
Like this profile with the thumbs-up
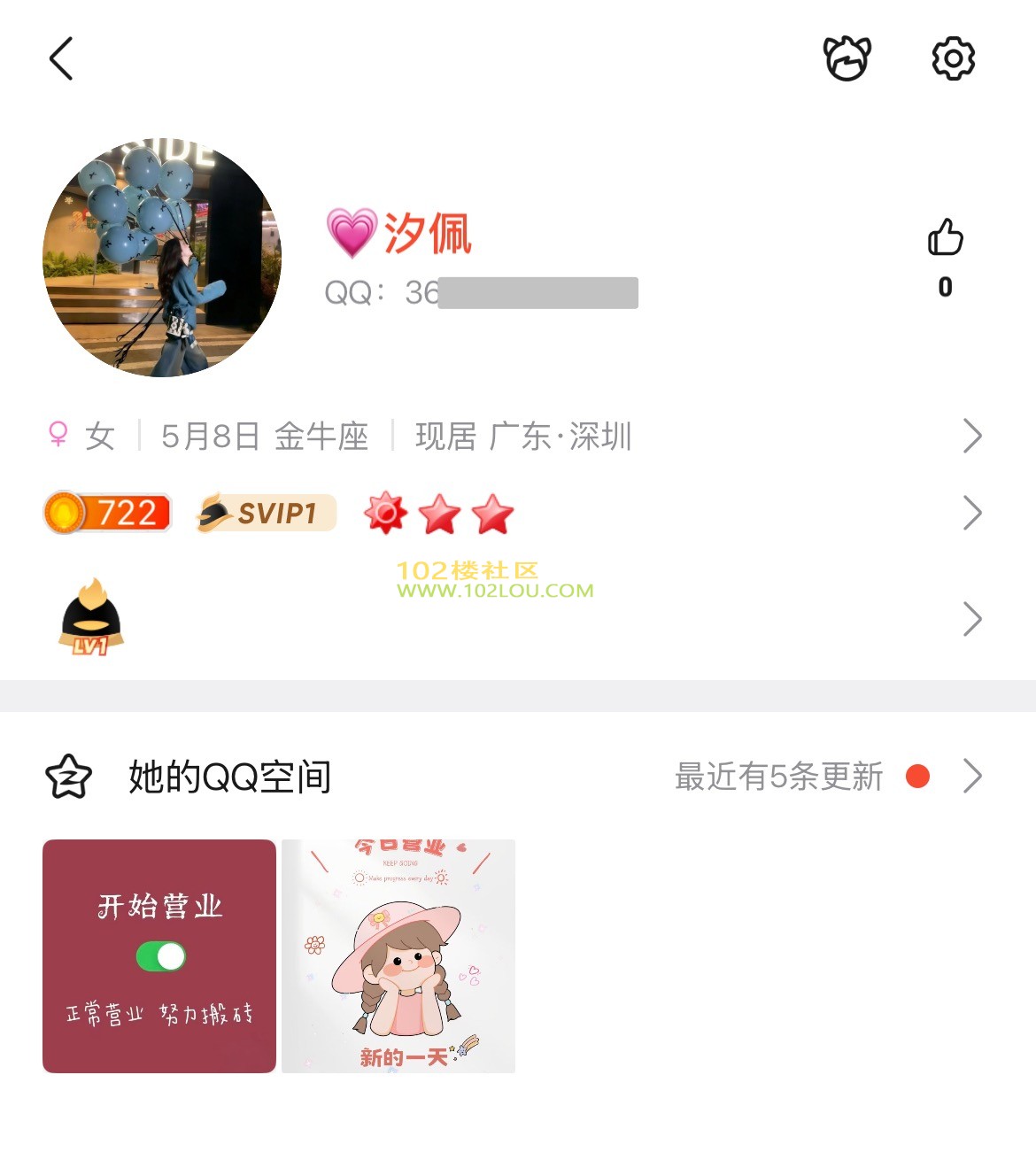945,238
